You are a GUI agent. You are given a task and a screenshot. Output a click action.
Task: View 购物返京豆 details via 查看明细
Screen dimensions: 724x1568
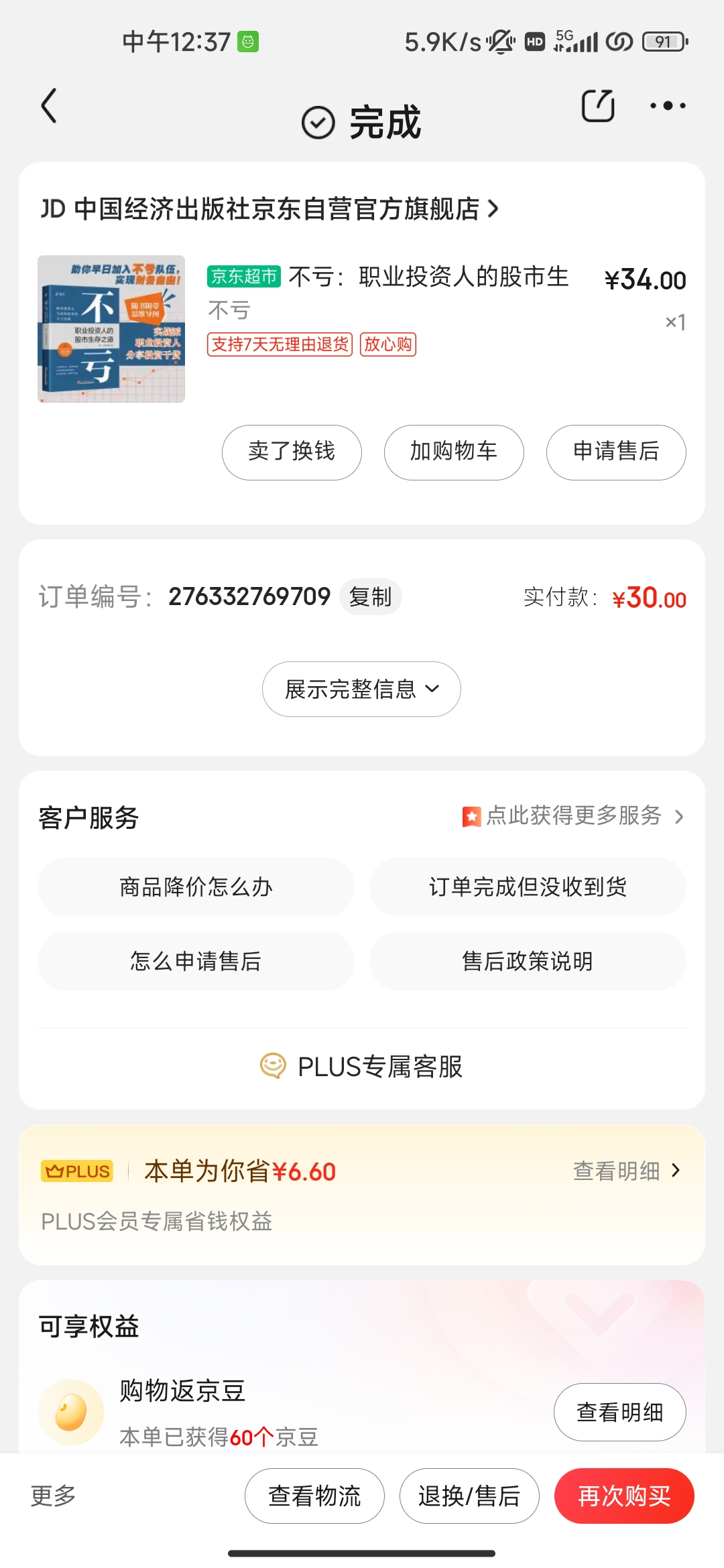619,1412
